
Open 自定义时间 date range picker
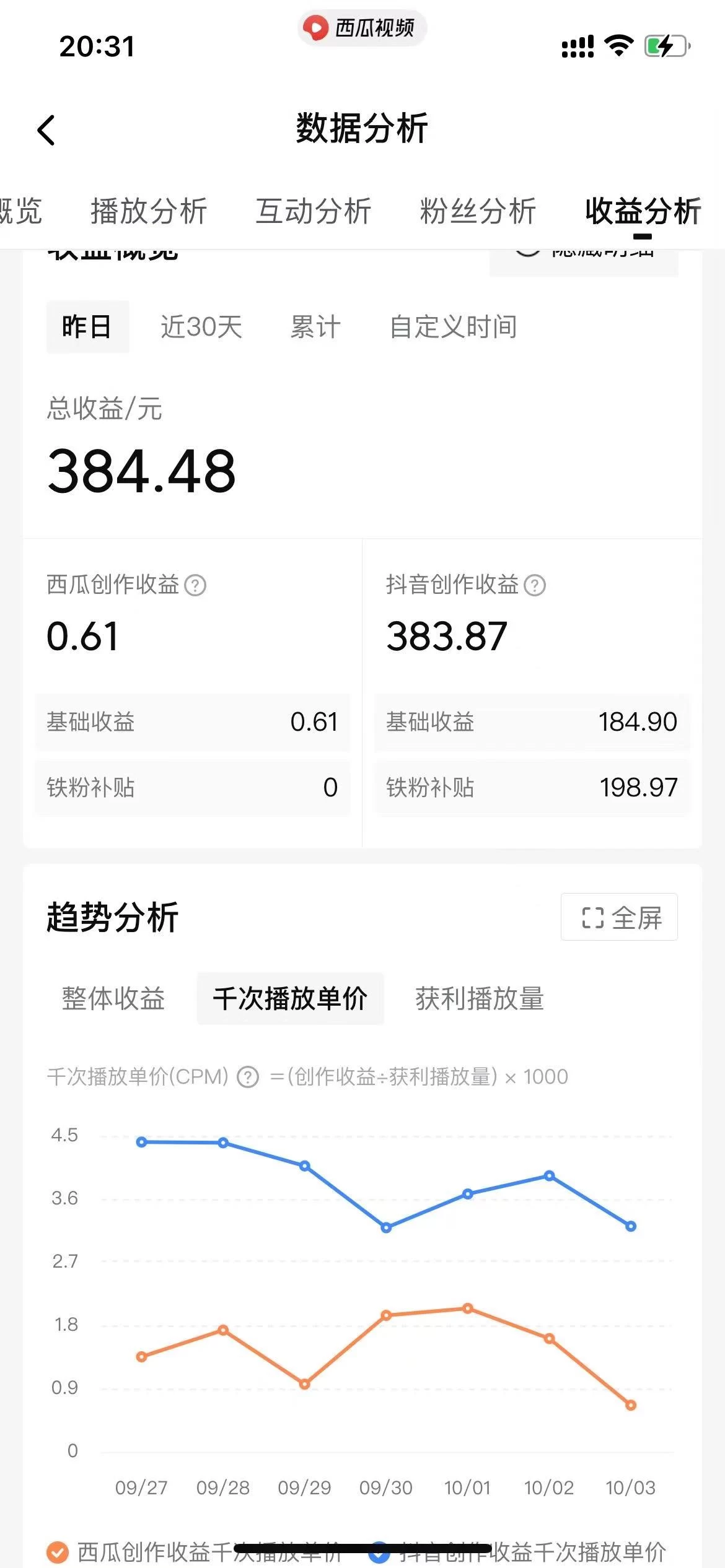453,327
